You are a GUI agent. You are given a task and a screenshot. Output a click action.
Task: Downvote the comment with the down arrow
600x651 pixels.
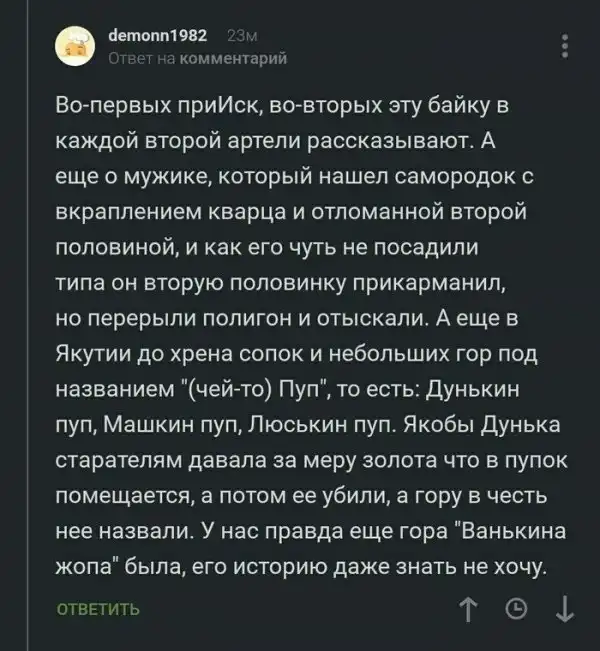[x=563, y=608]
